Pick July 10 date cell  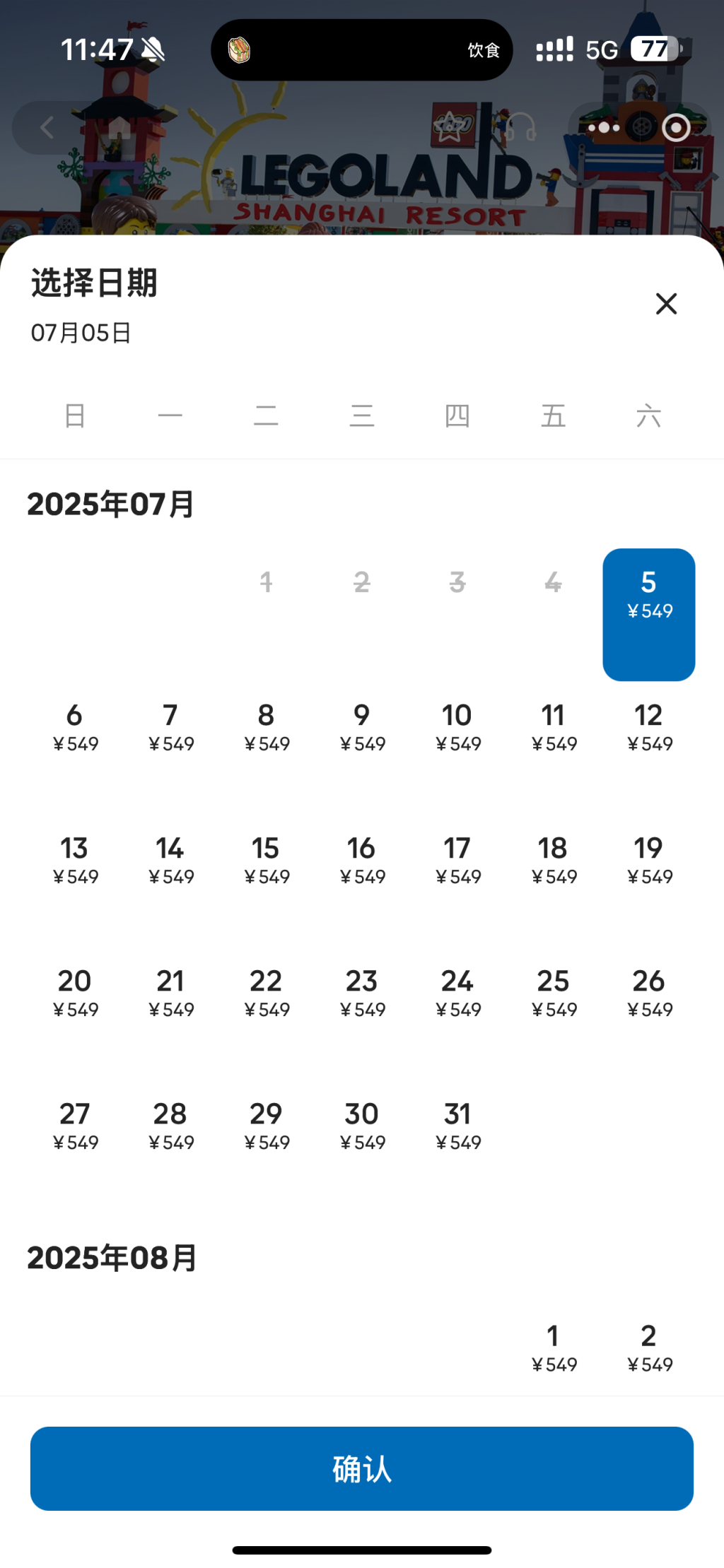point(457,727)
